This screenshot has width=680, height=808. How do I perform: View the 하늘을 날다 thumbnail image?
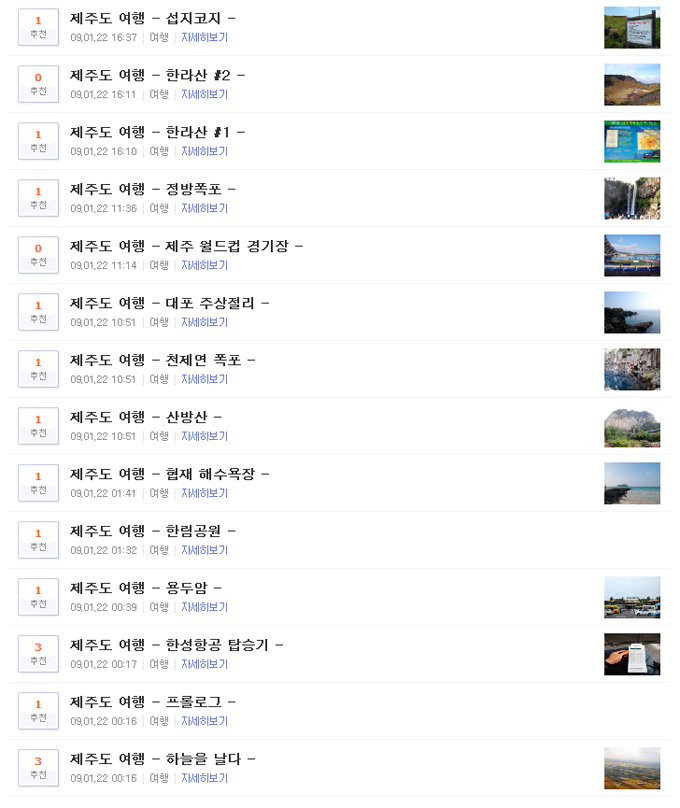631,768
